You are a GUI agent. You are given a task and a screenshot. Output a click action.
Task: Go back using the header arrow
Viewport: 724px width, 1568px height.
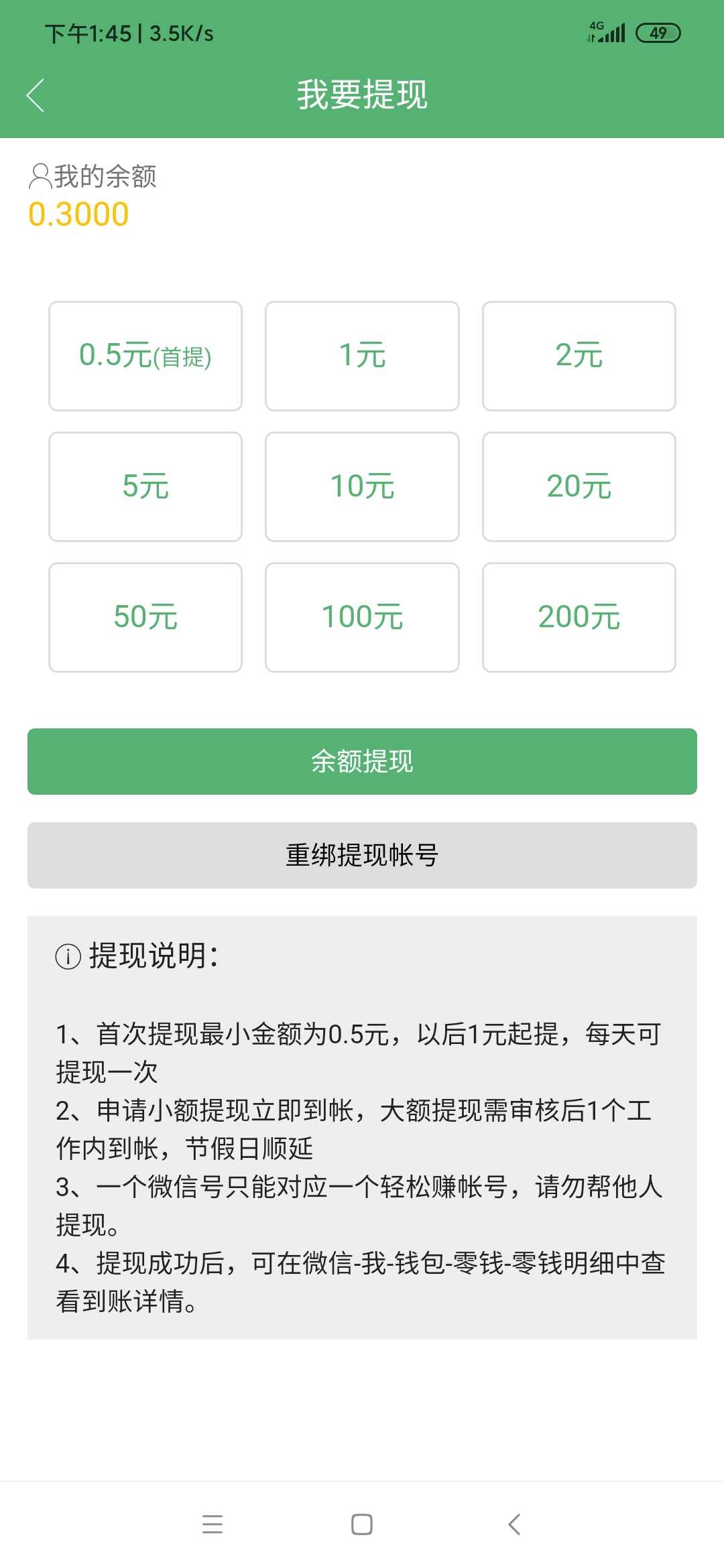[36, 94]
